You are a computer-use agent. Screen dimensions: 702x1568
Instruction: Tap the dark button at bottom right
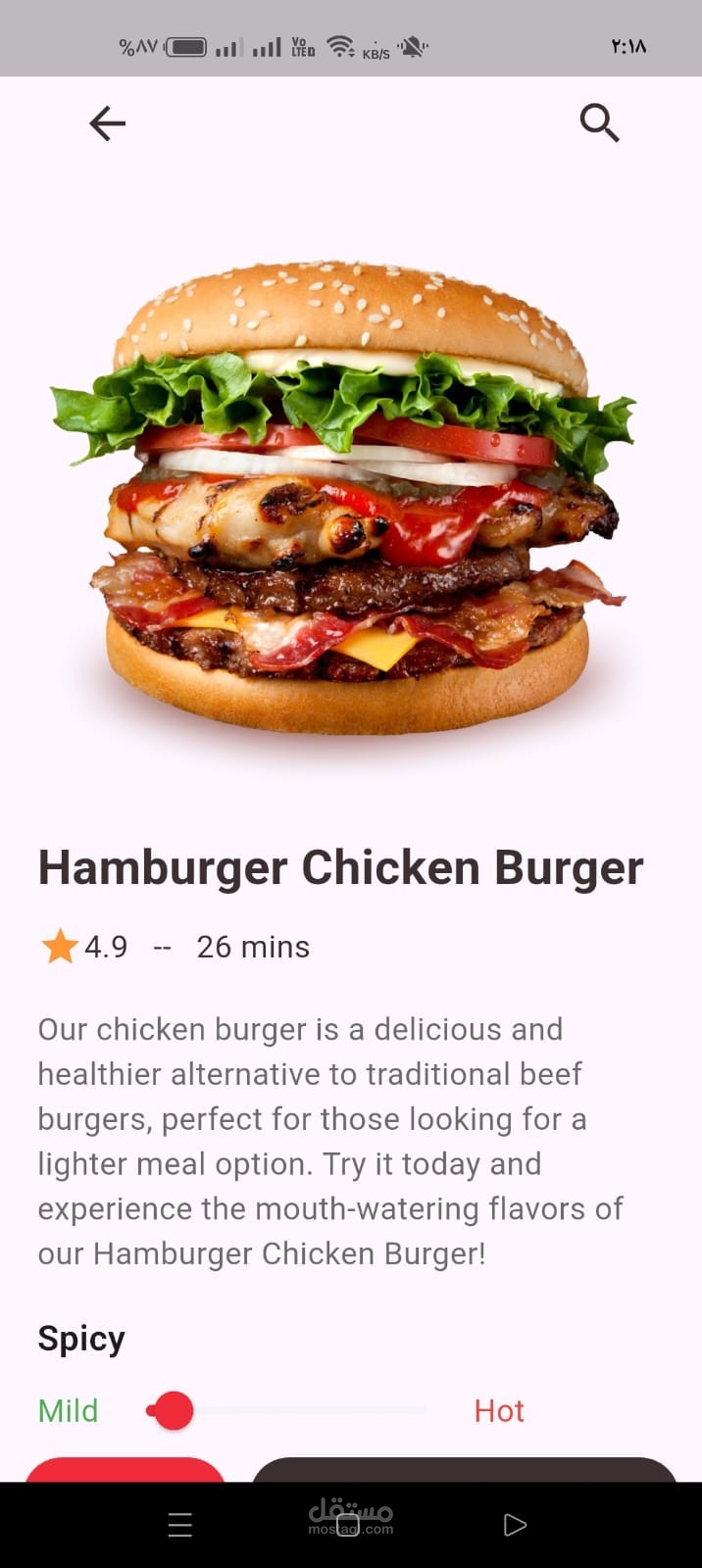pyautogui.click(x=465, y=1470)
